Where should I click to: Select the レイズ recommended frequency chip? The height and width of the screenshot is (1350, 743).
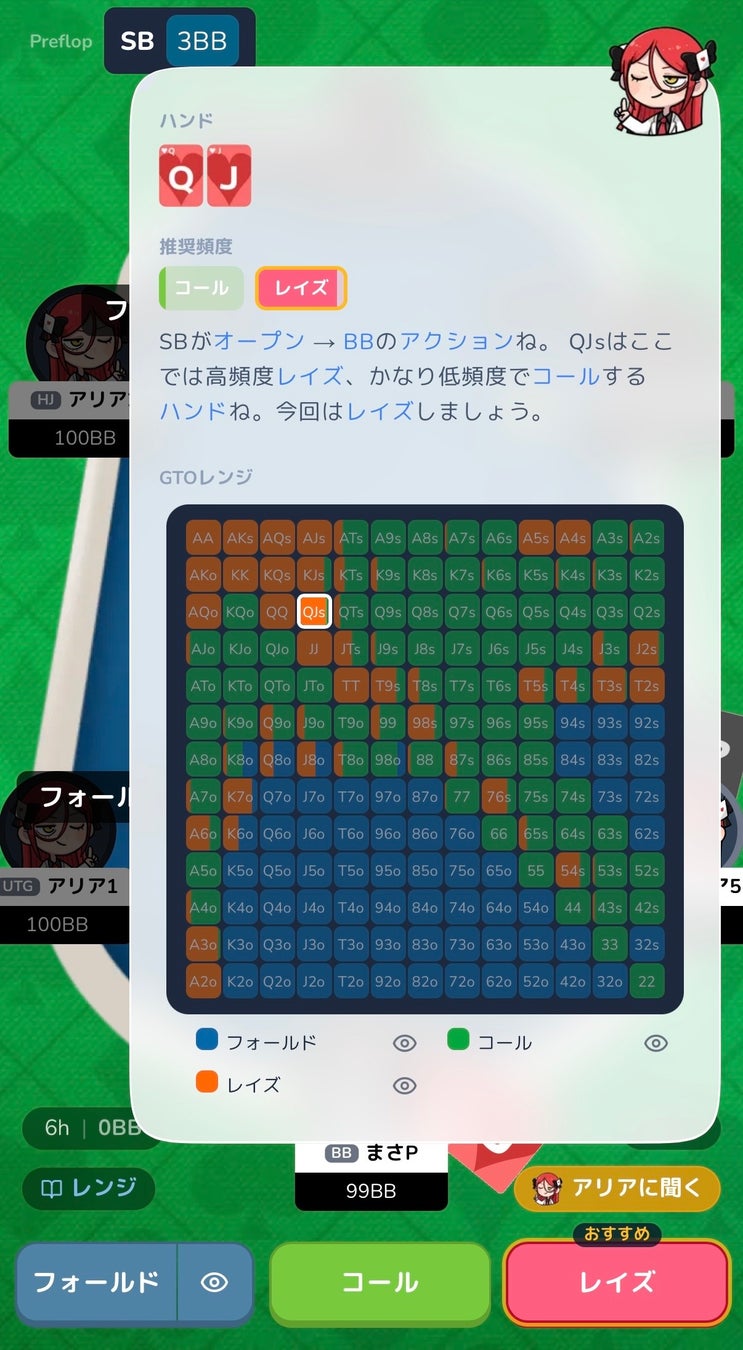[301, 288]
